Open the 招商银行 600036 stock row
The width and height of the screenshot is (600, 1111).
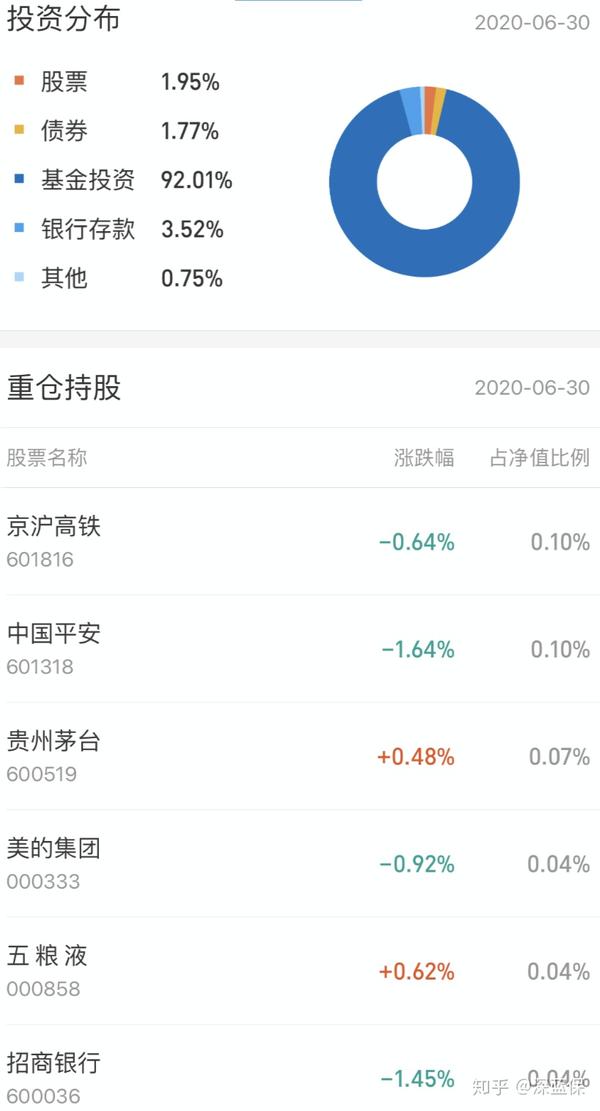pyautogui.click(x=300, y=1068)
